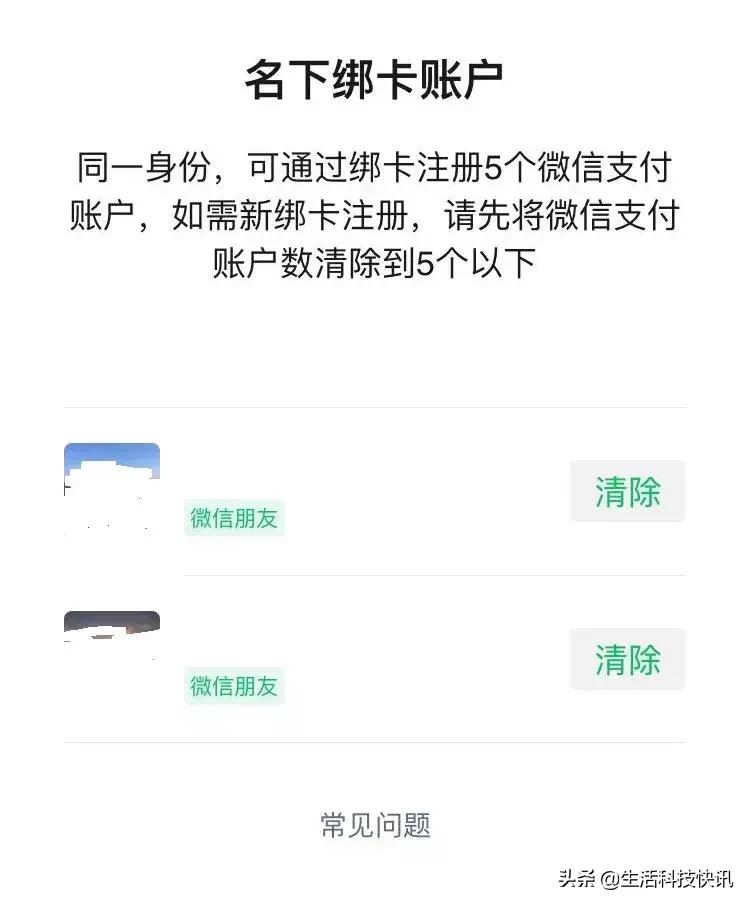Click the 微信朋友 tag on second account
The height and width of the screenshot is (905, 750).
pyautogui.click(x=235, y=687)
